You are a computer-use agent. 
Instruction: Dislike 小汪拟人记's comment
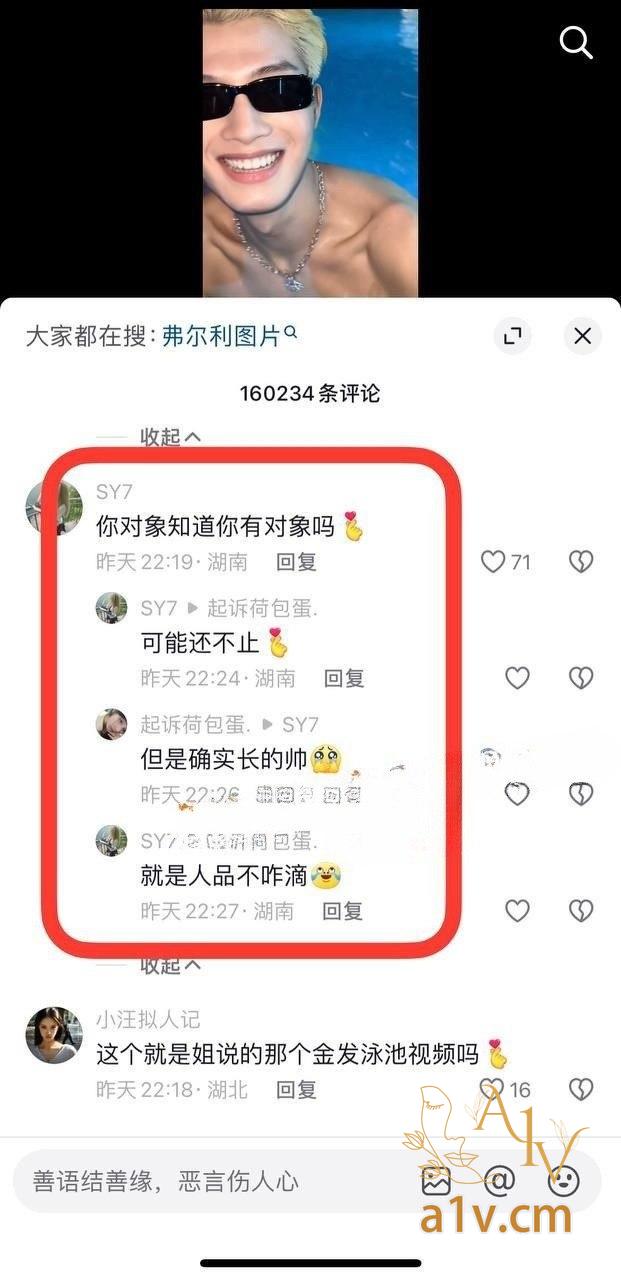581,1089
